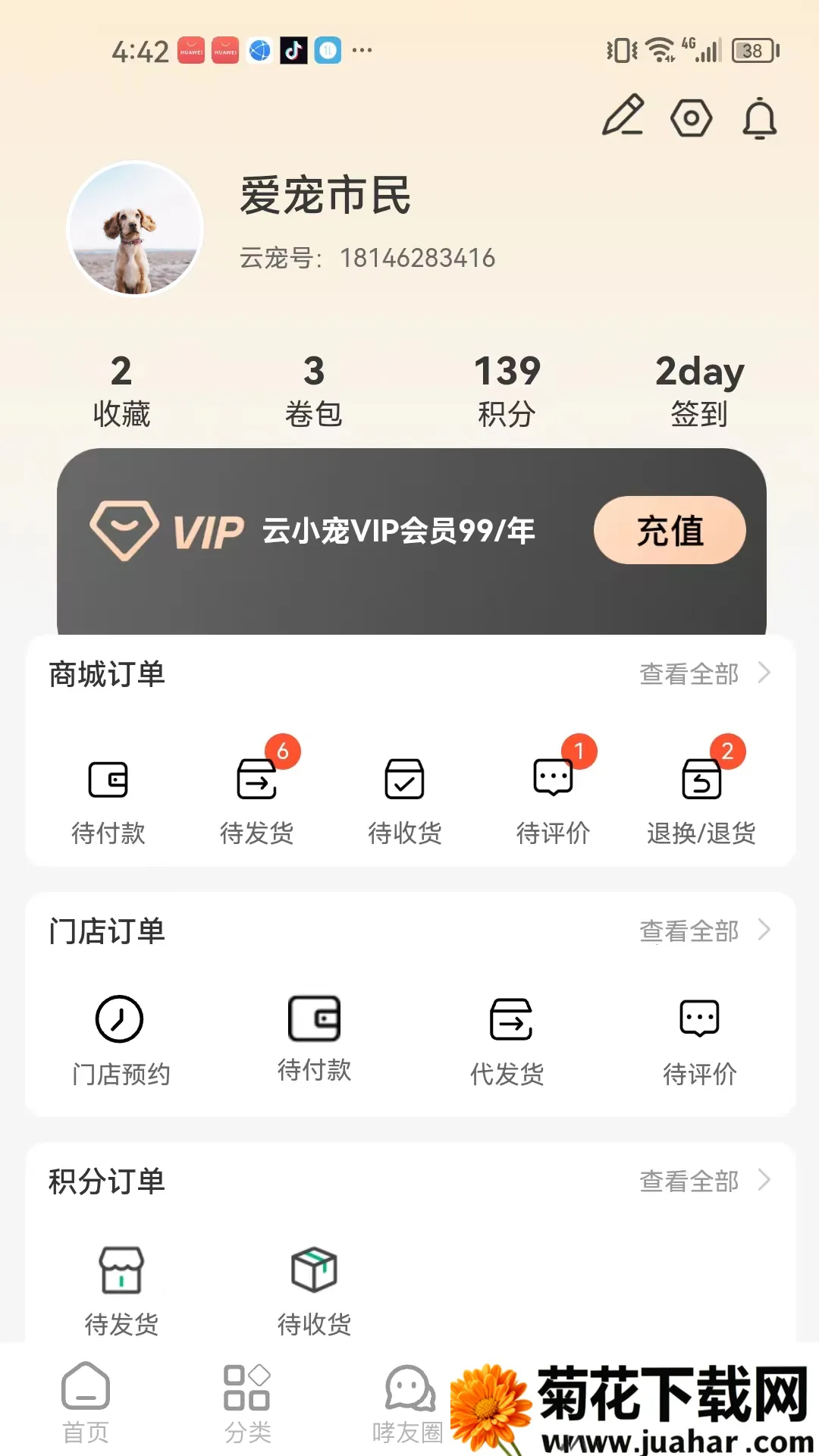Open 退换/退货 returns

pos(701,799)
